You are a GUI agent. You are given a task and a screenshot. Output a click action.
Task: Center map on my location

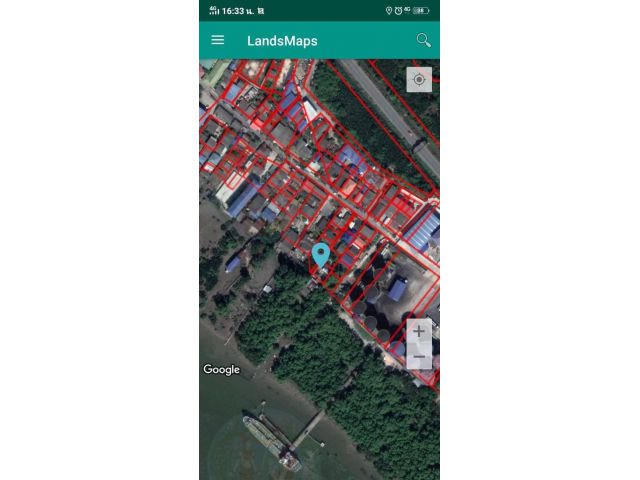click(x=419, y=79)
